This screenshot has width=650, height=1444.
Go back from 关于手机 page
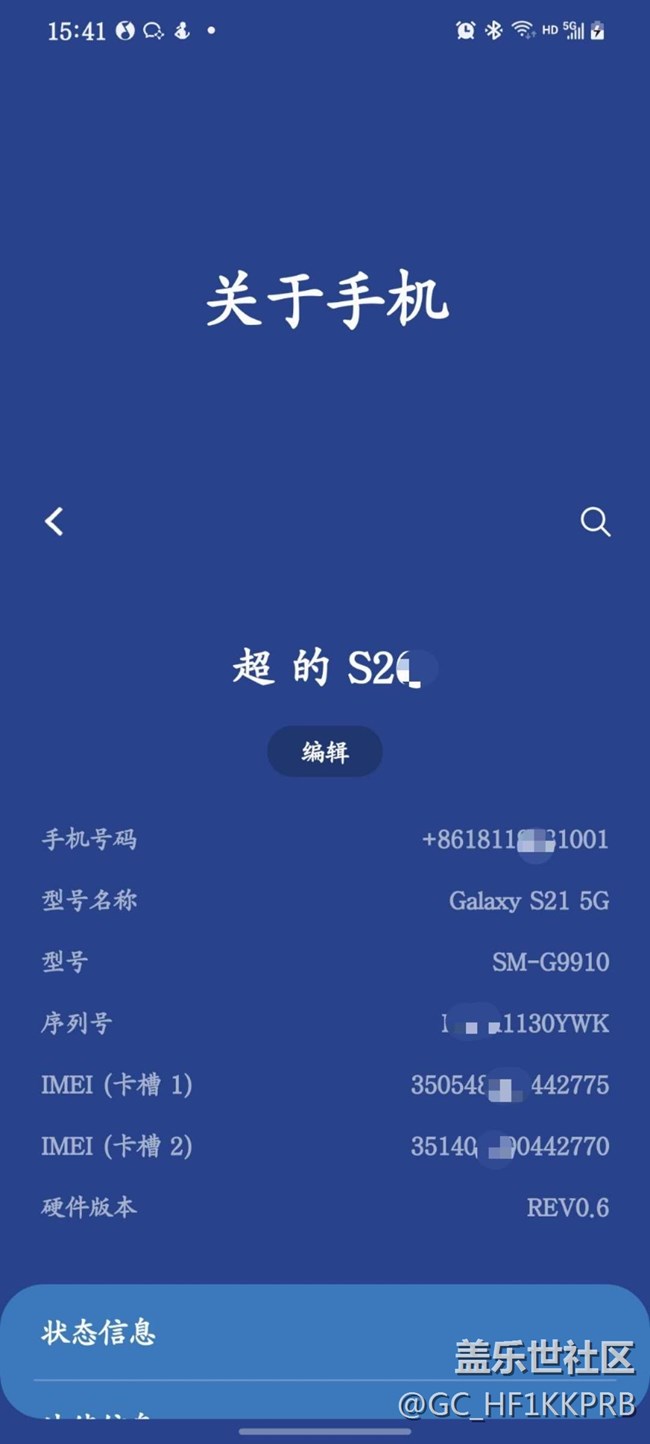pyautogui.click(x=54, y=521)
